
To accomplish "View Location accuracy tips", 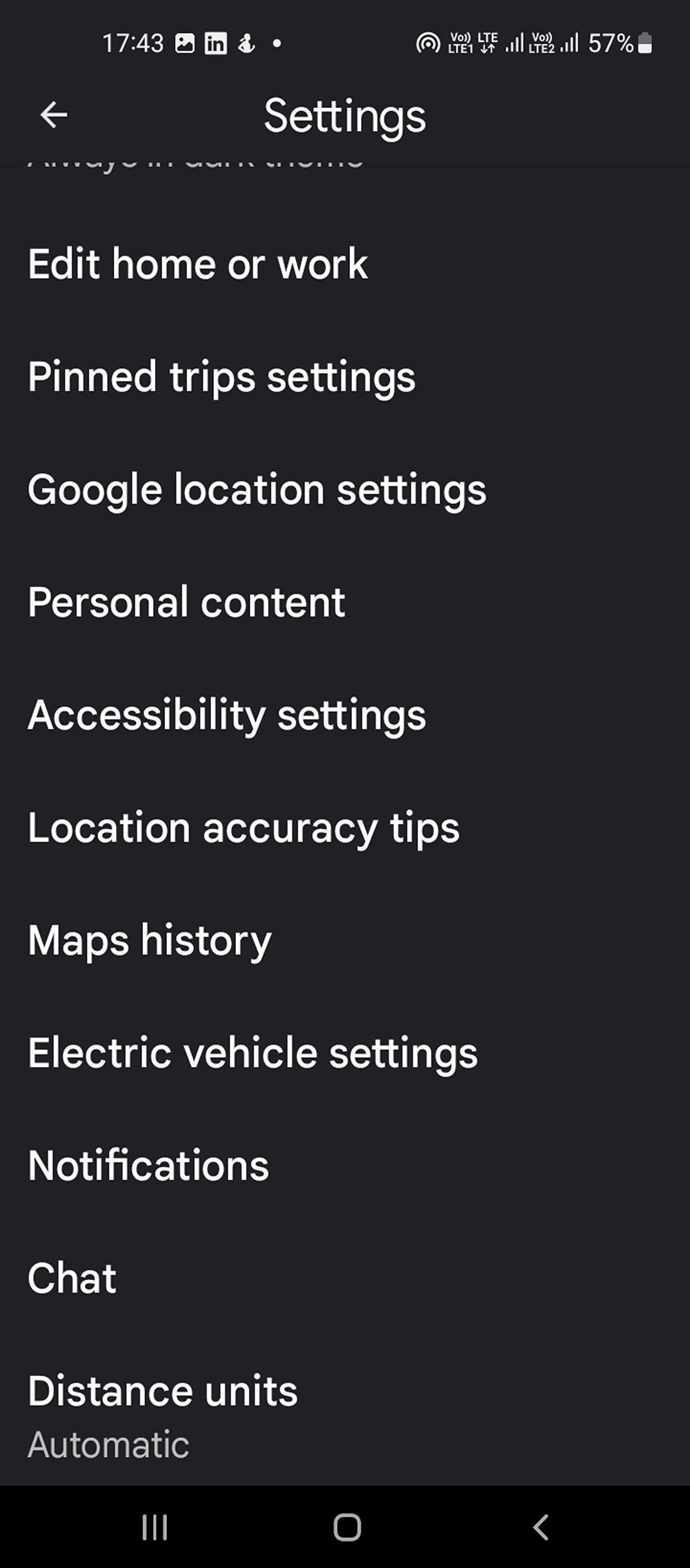I will click(245, 827).
